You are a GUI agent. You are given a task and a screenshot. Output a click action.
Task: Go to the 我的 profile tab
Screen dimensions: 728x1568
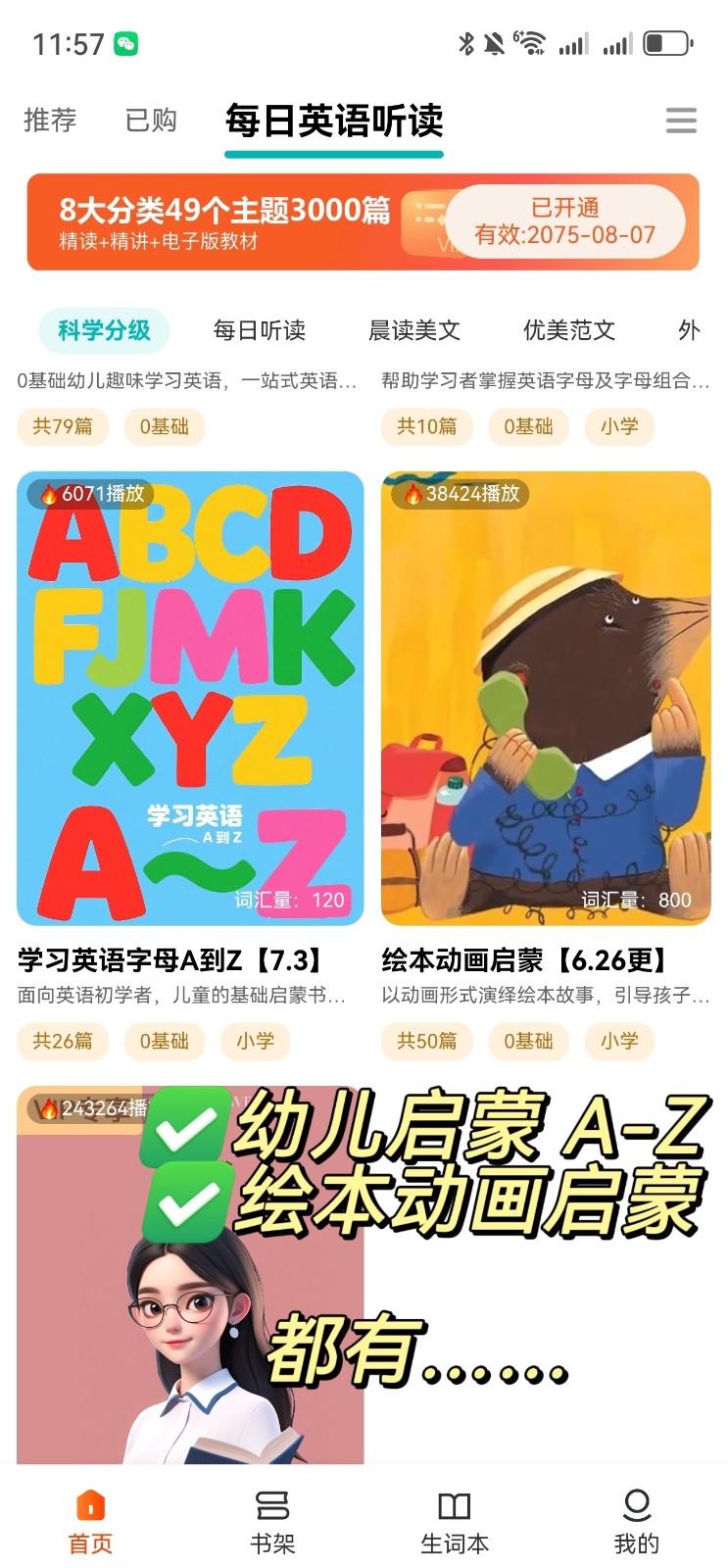click(x=637, y=1522)
